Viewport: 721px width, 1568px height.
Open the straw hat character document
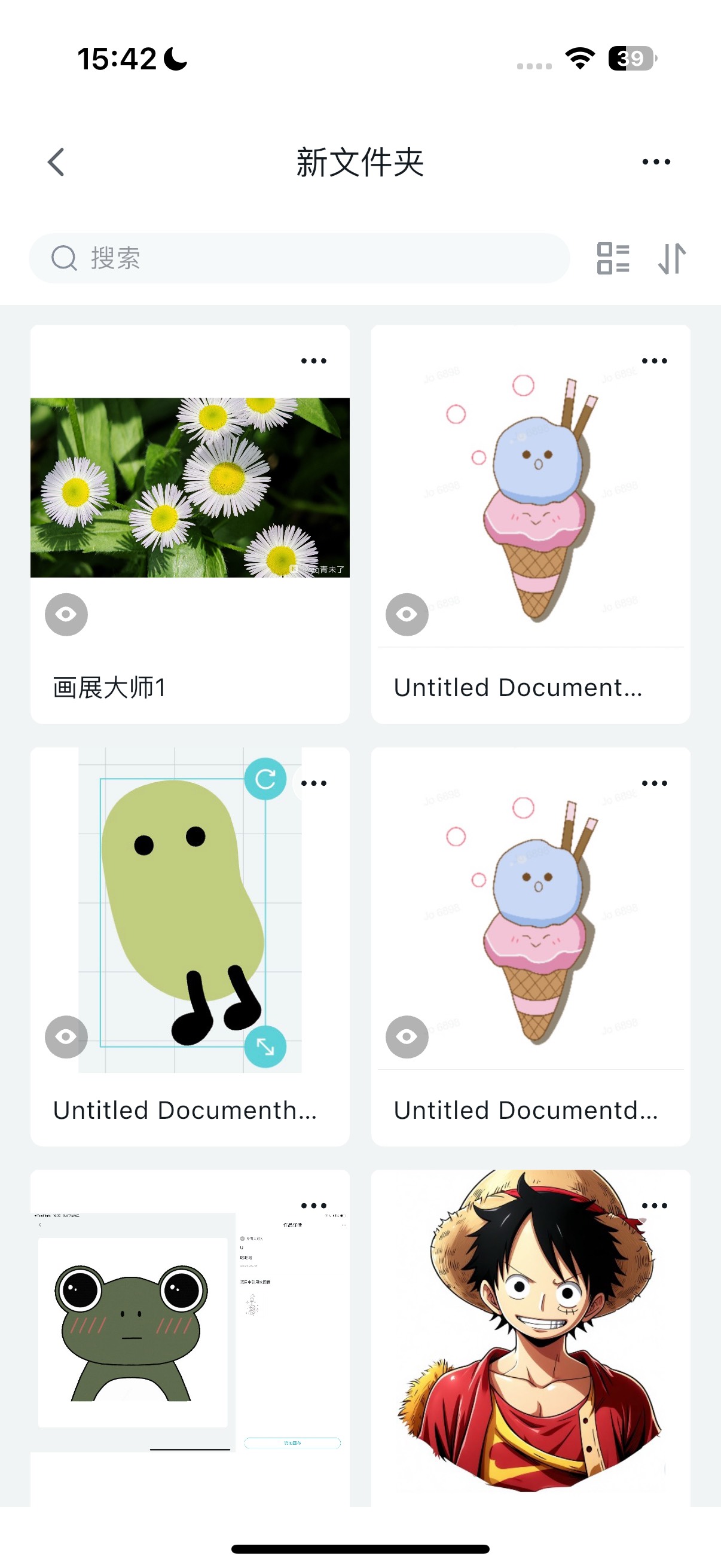530,1339
